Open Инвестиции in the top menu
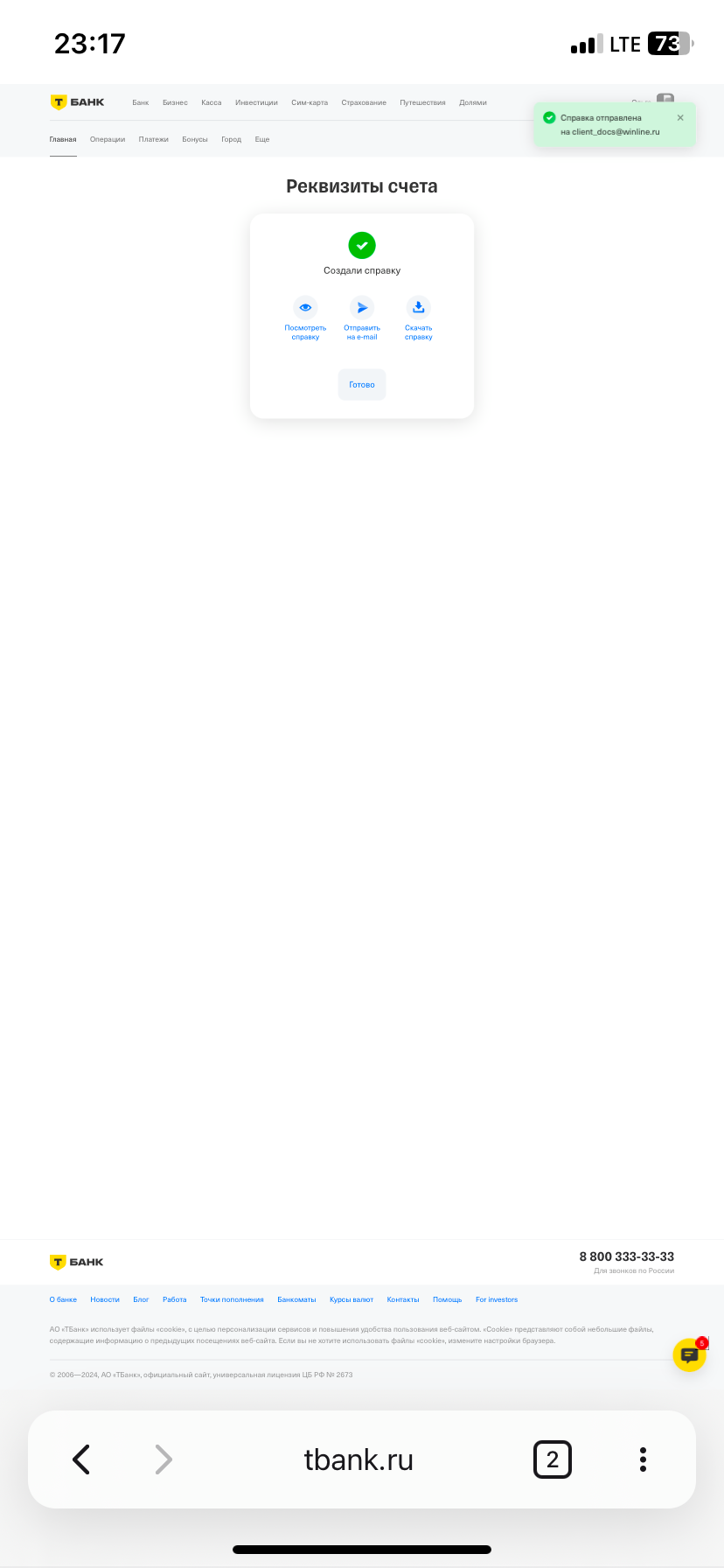 coord(256,102)
